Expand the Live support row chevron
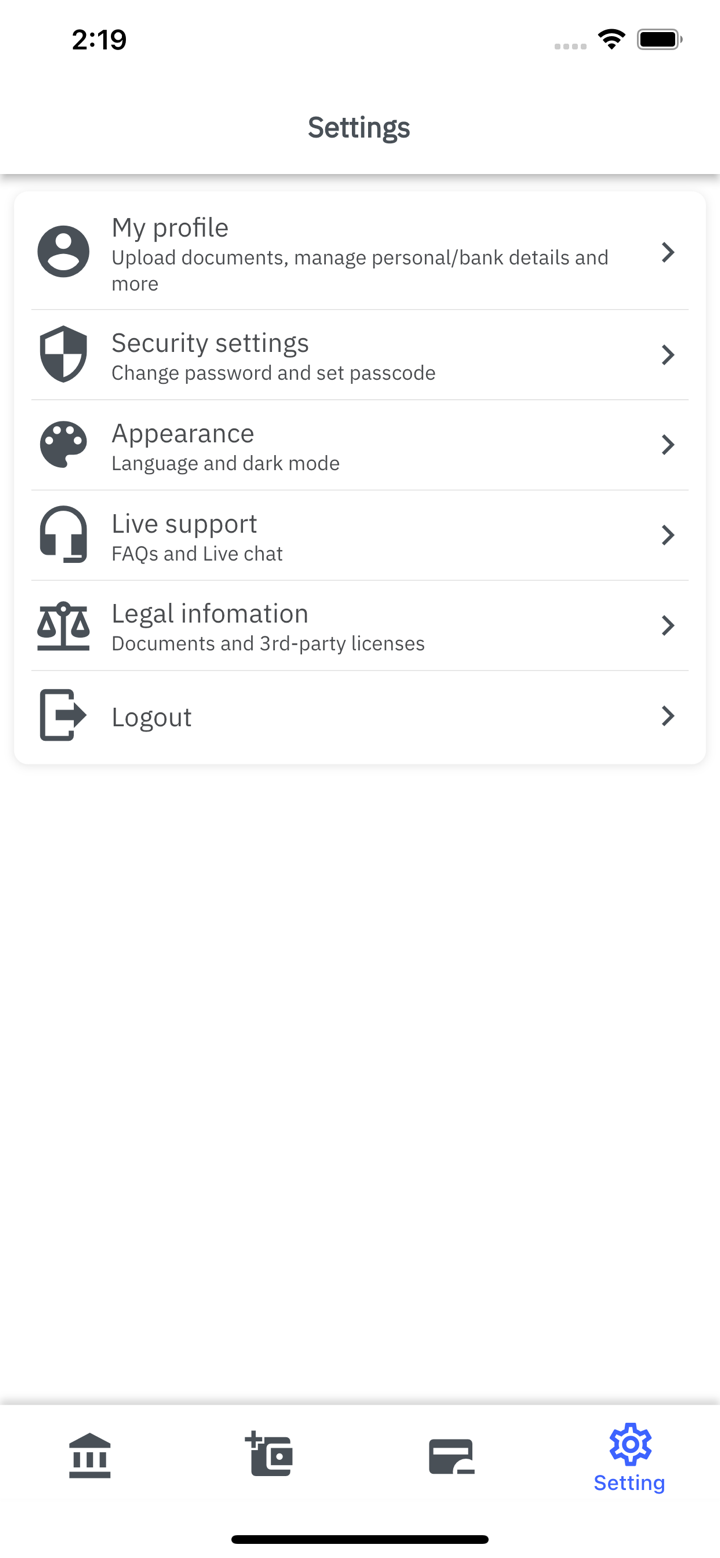The image size is (720, 1558). (667, 534)
